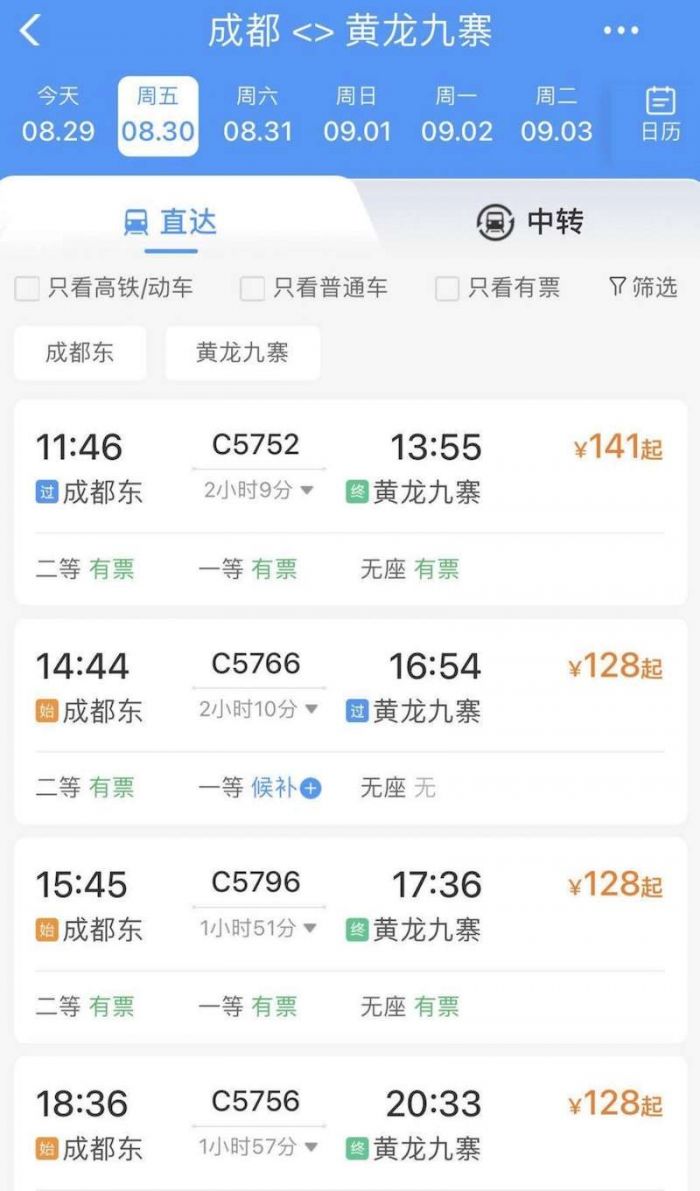The width and height of the screenshot is (700, 1191).
Task: Open the 日历 calendar picker
Action: coord(660,115)
